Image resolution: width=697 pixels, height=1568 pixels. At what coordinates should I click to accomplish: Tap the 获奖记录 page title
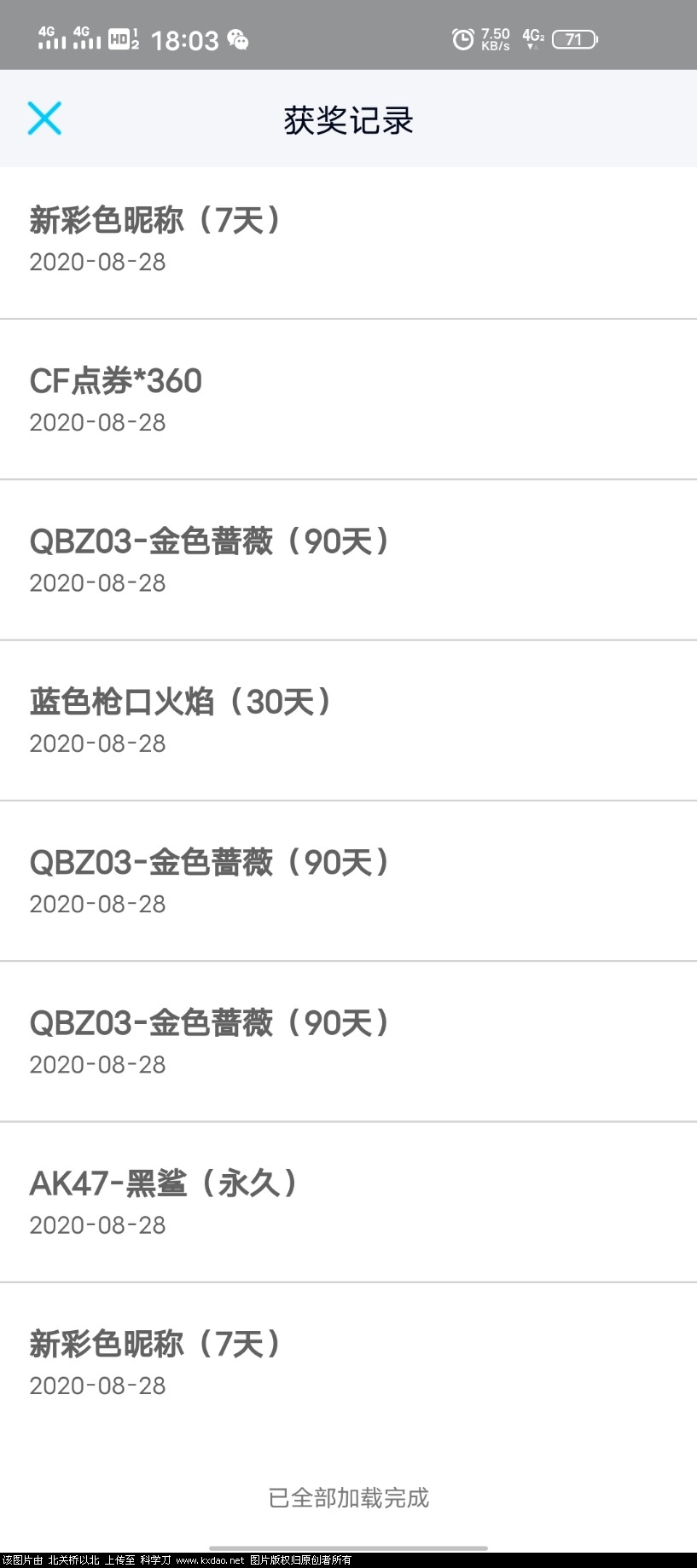tap(348, 120)
